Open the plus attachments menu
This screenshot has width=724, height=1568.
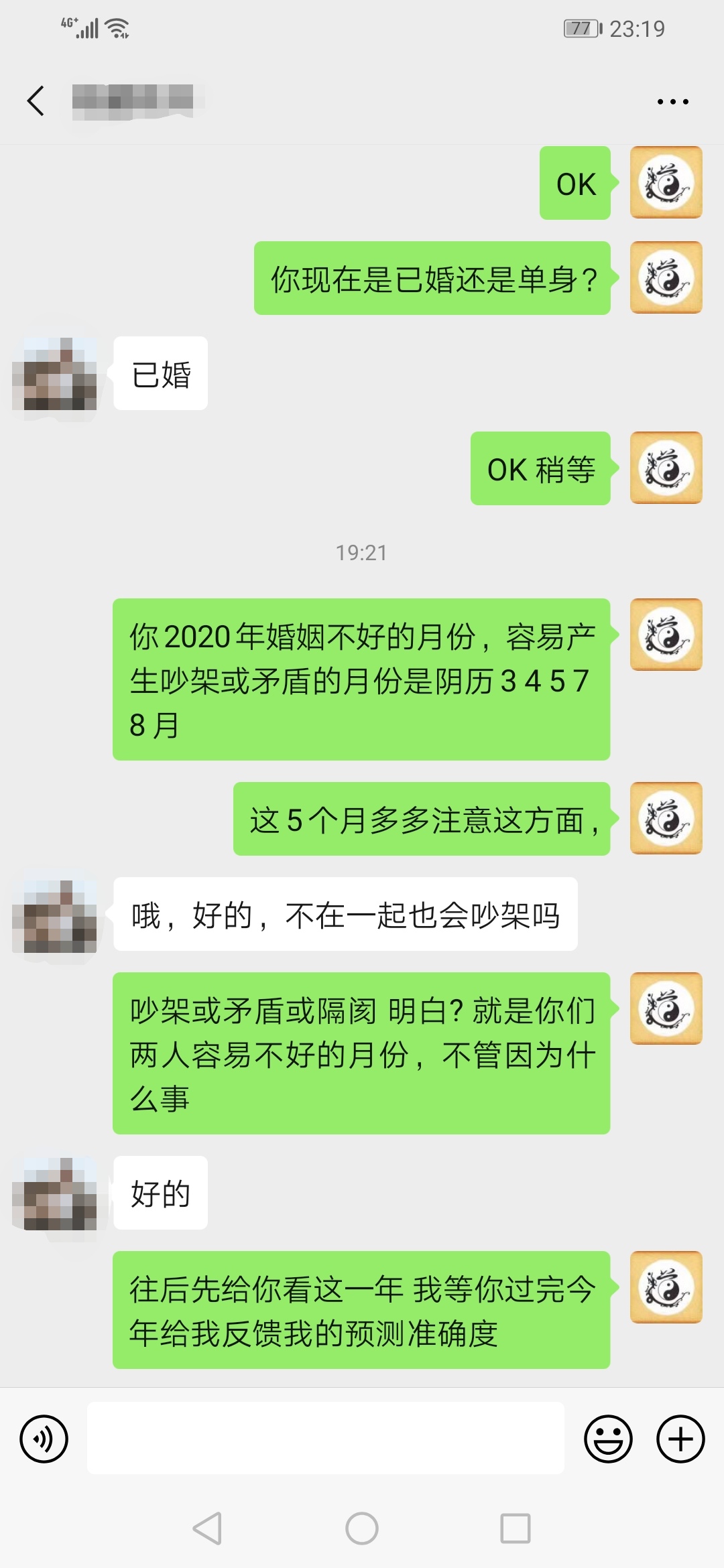(680, 1439)
